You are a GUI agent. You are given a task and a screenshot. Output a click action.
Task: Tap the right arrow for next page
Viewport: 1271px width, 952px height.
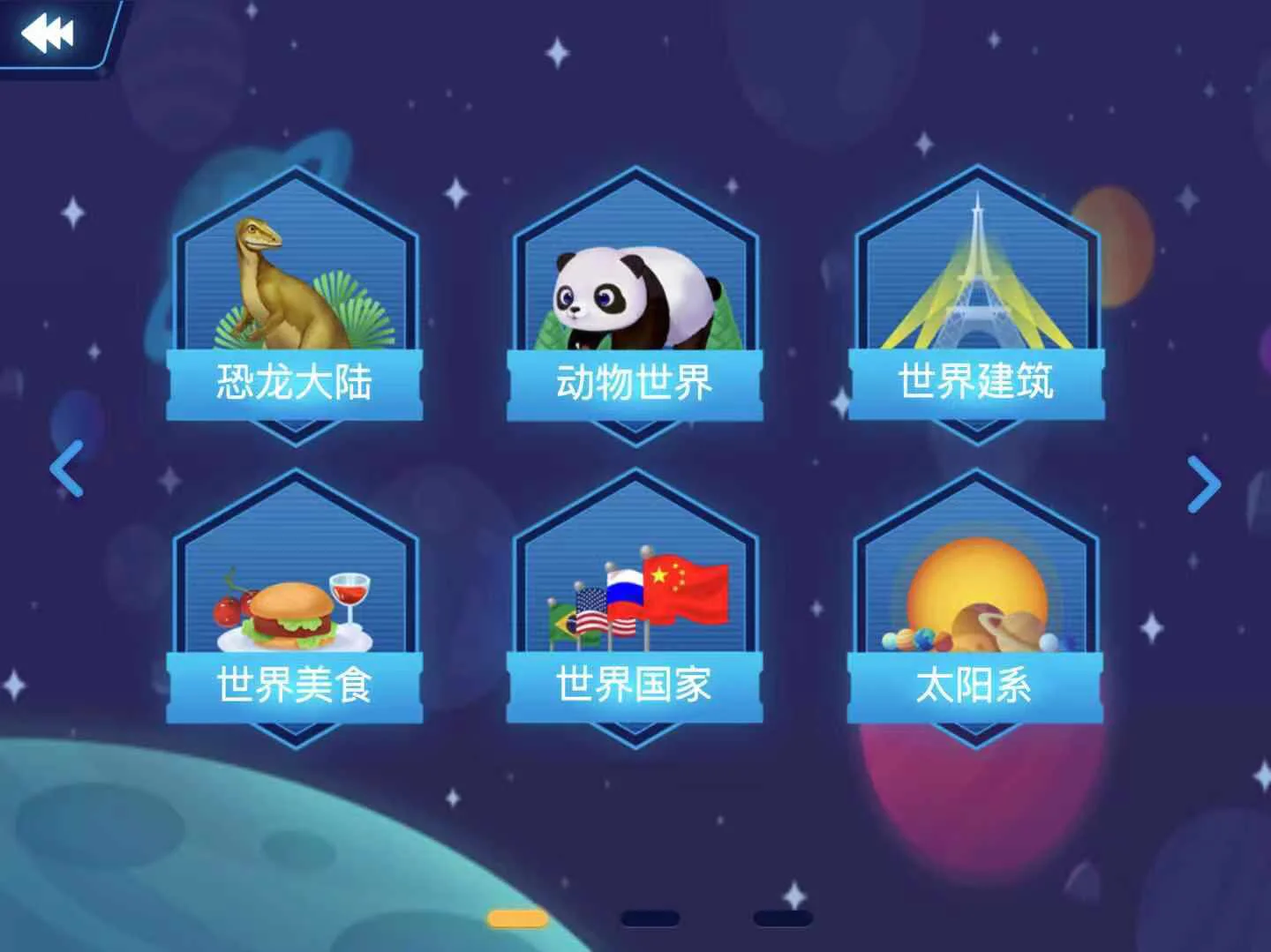click(x=1204, y=483)
